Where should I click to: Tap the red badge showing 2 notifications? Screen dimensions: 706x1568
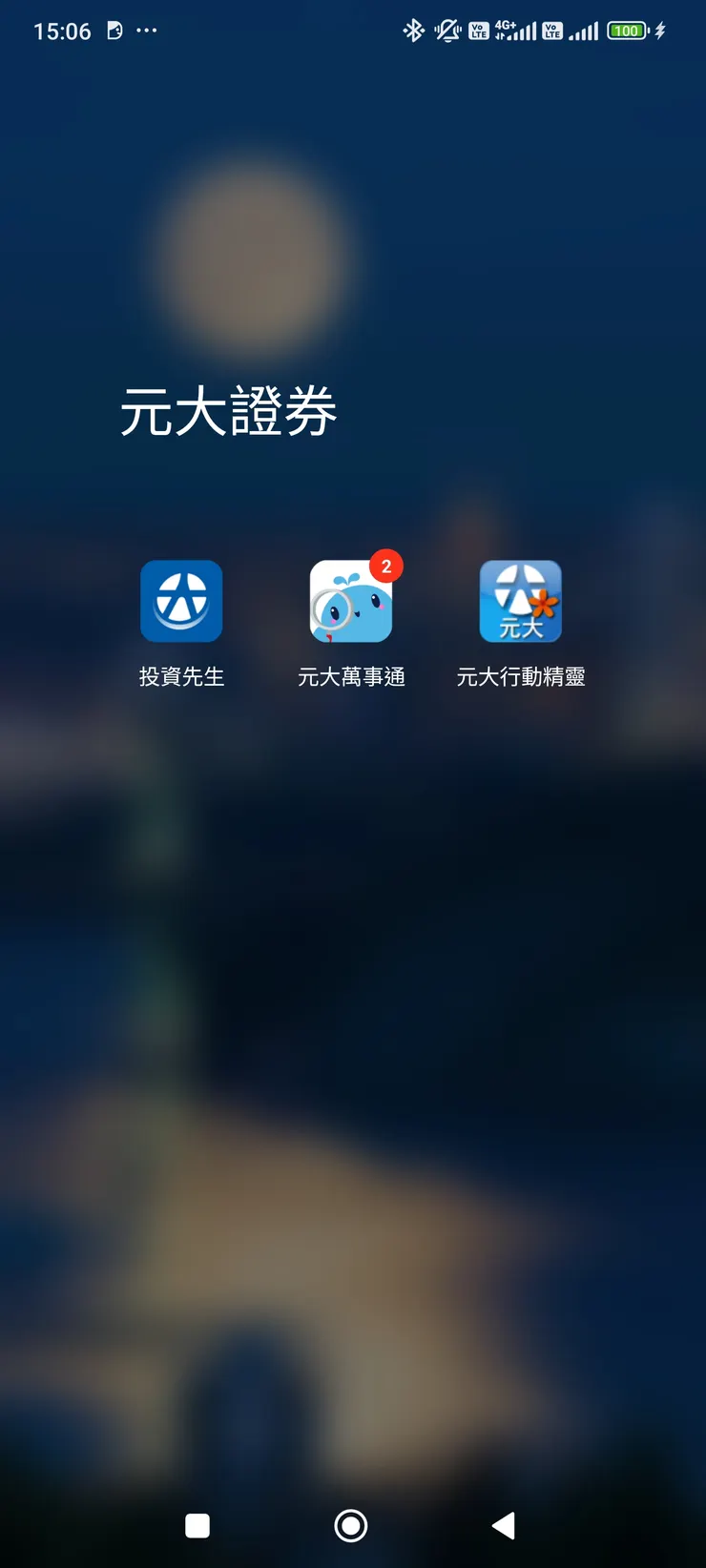click(385, 566)
